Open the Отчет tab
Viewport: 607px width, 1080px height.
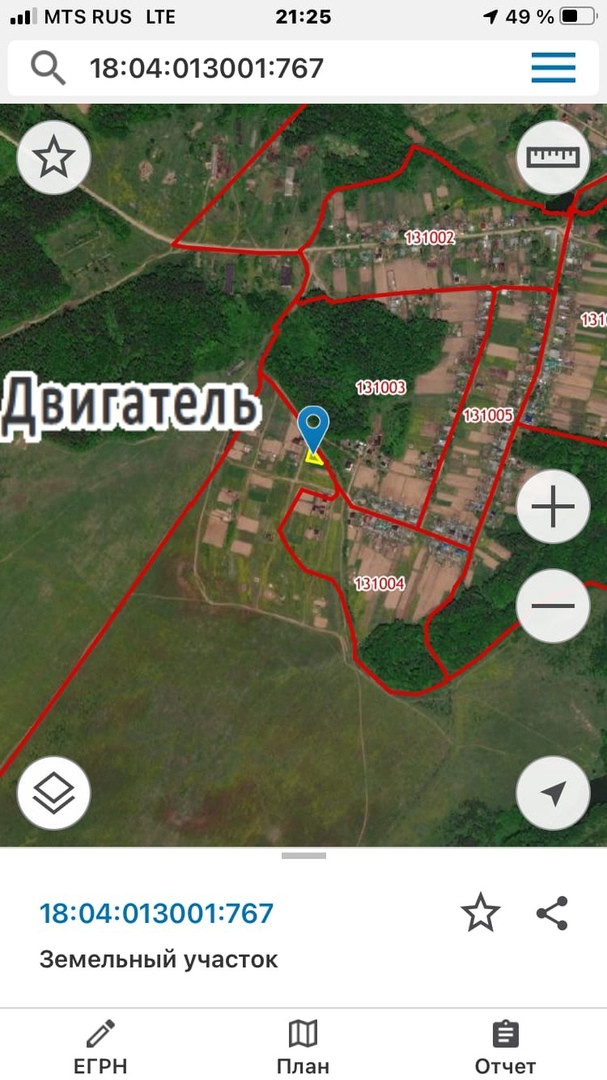(x=505, y=1046)
